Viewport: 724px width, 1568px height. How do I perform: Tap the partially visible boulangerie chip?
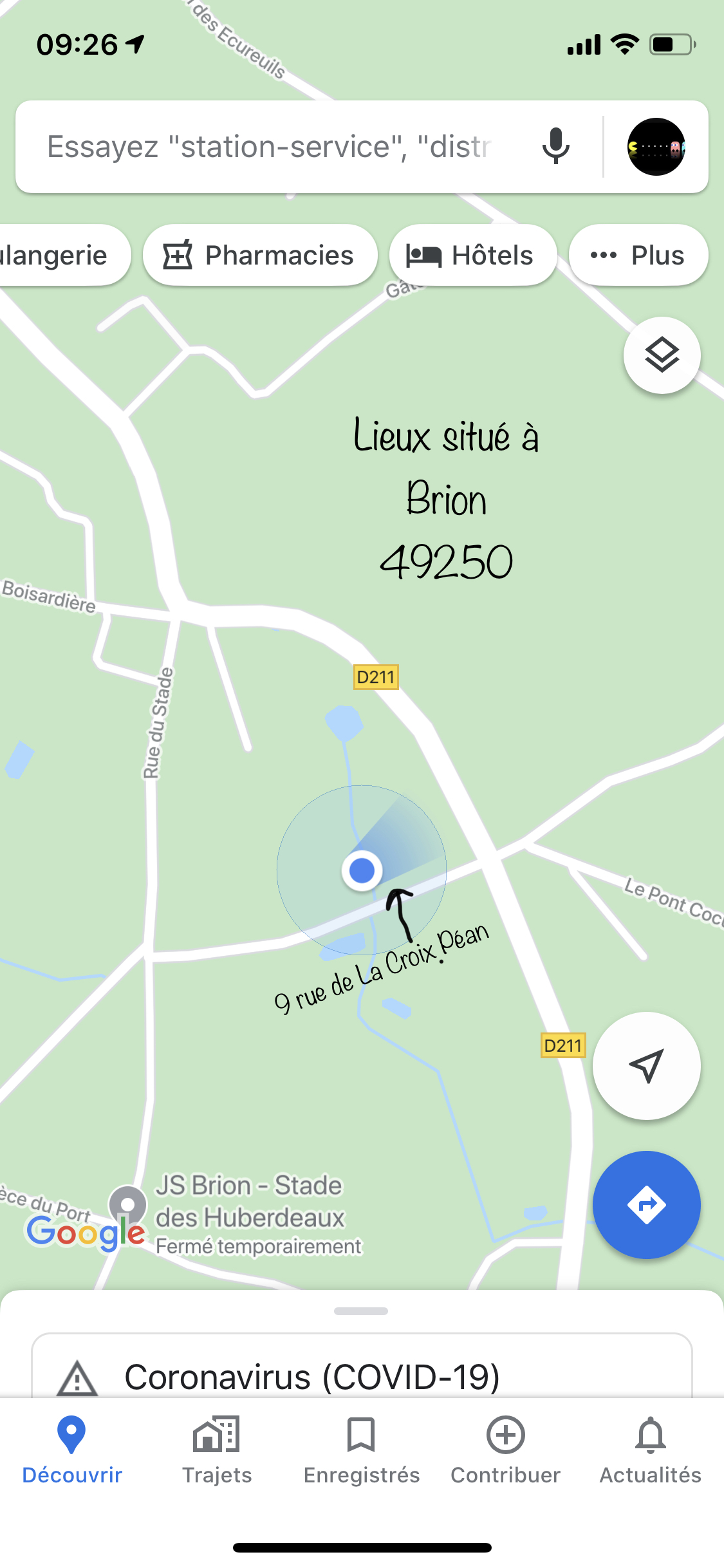point(61,255)
